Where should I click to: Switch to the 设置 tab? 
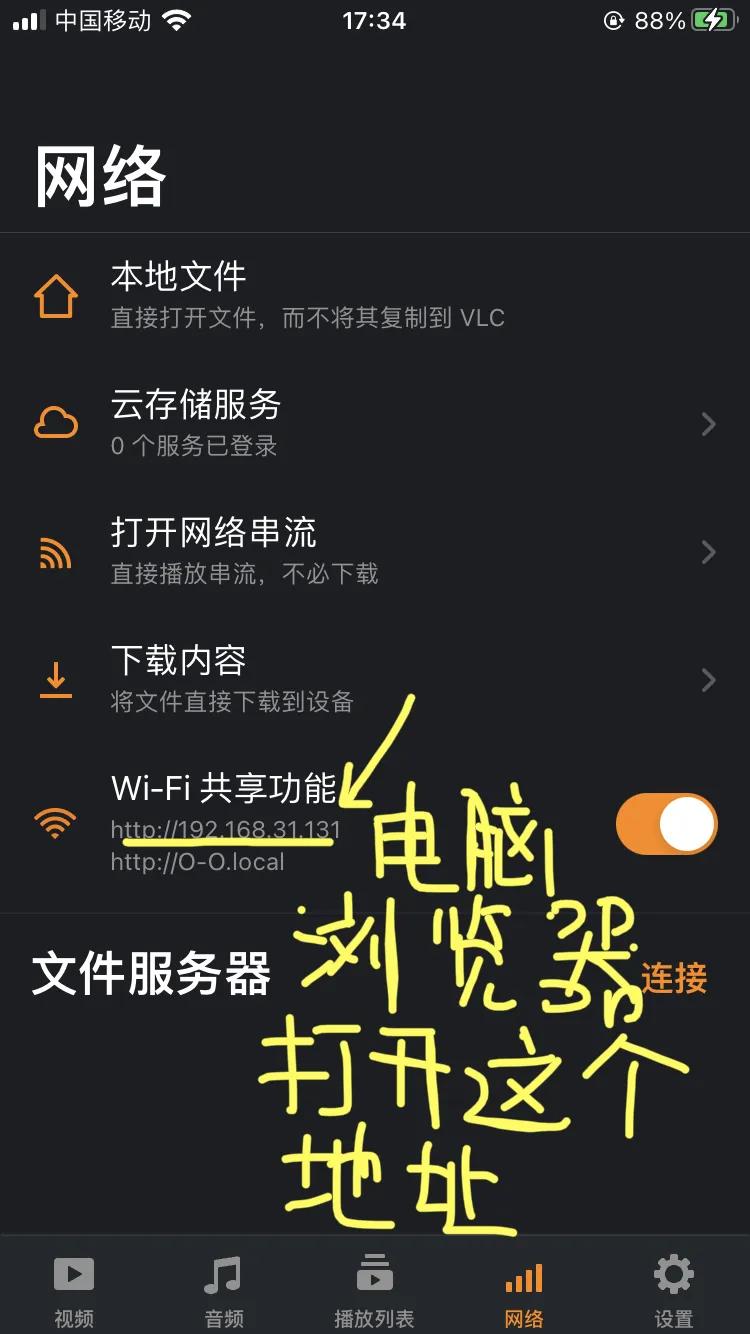point(673,1275)
